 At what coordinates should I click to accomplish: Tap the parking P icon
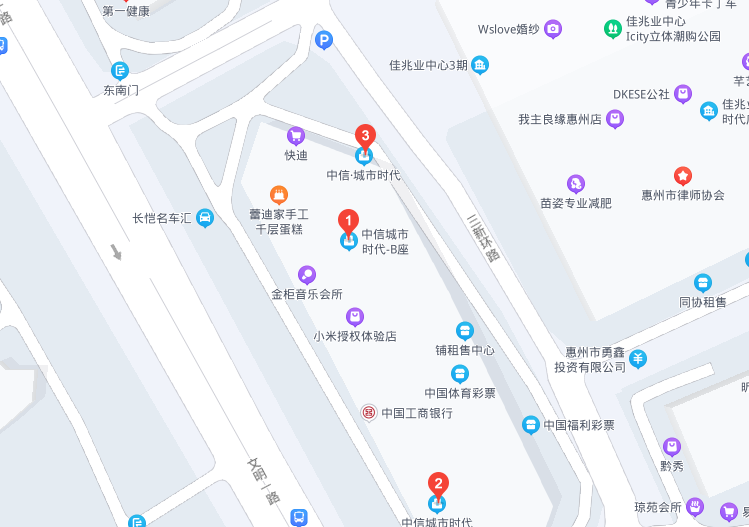coord(323,40)
